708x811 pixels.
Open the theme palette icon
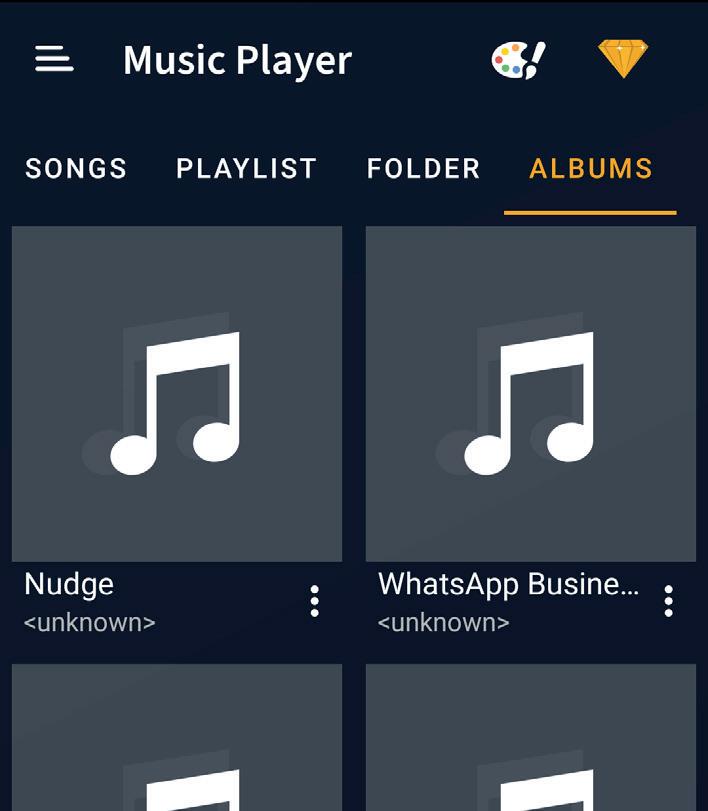pyautogui.click(x=518, y=61)
